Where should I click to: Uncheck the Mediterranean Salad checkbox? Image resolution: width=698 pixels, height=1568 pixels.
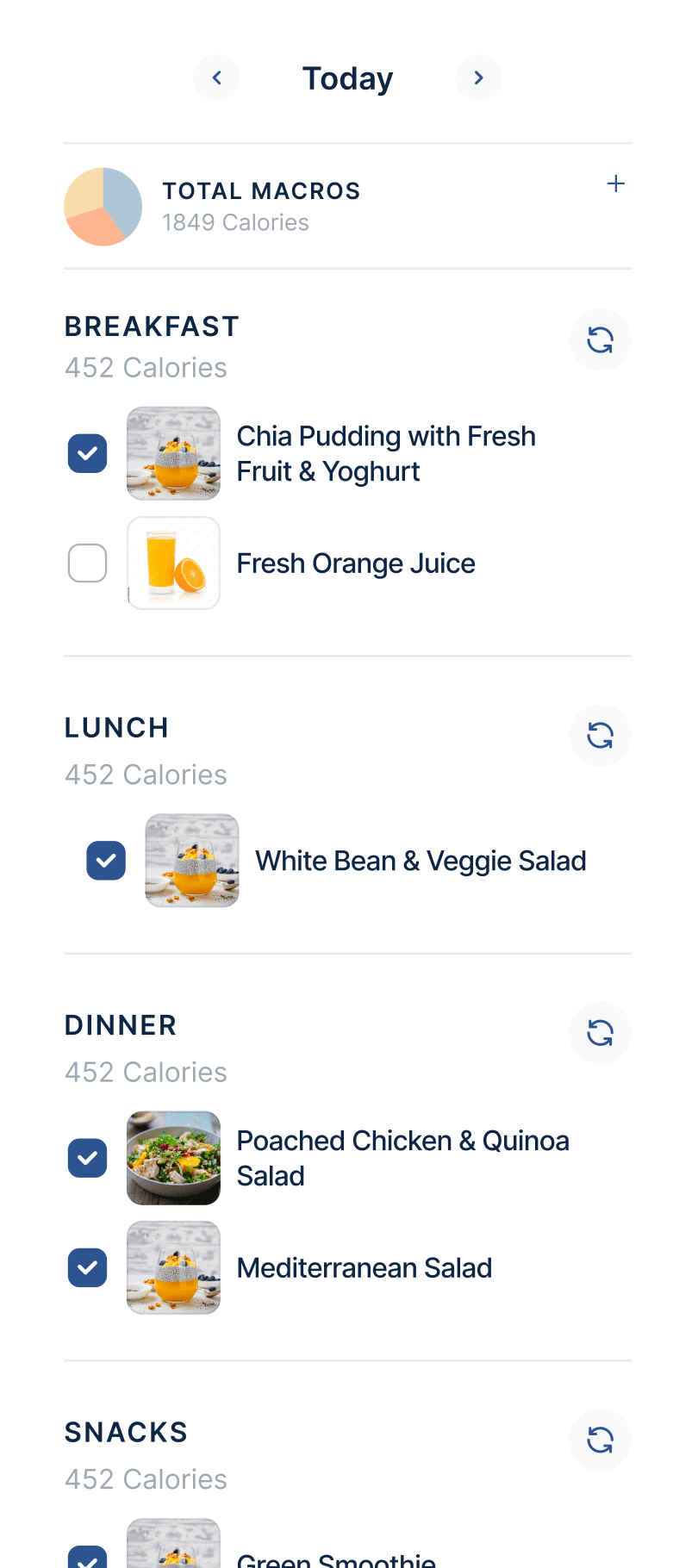(87, 1268)
